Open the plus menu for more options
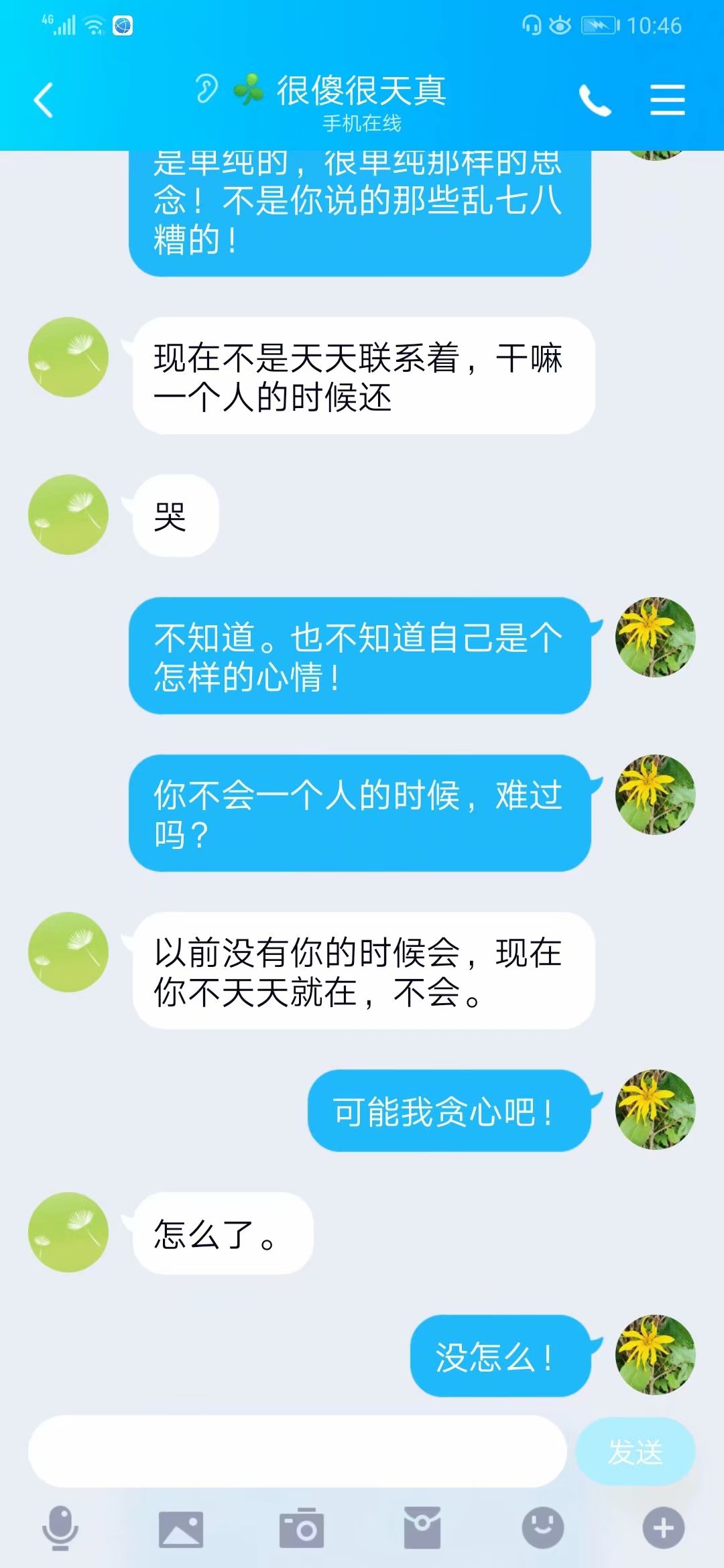This screenshot has width=724, height=1568. point(664,1528)
